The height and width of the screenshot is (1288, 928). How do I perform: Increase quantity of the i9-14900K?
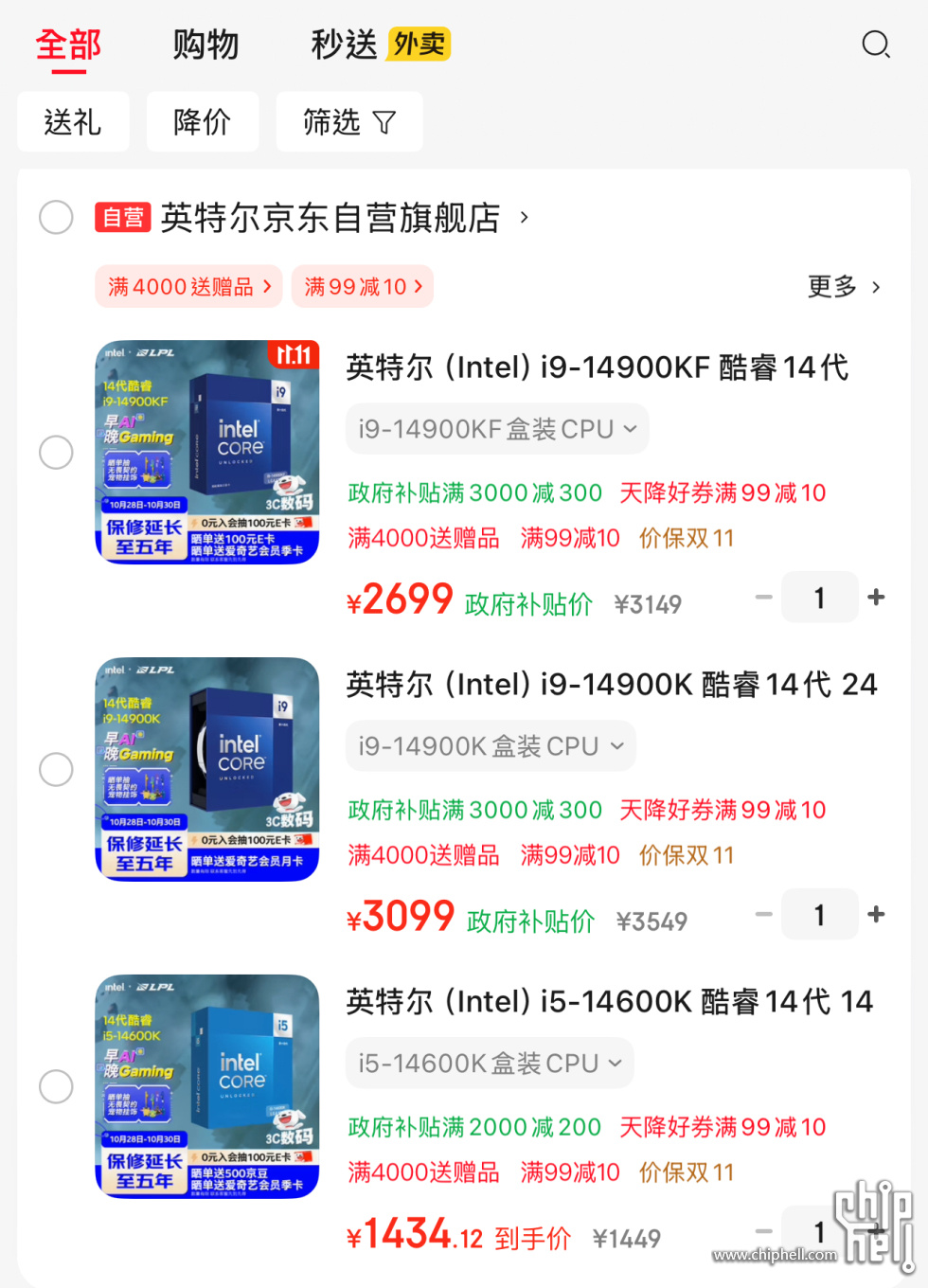click(876, 915)
